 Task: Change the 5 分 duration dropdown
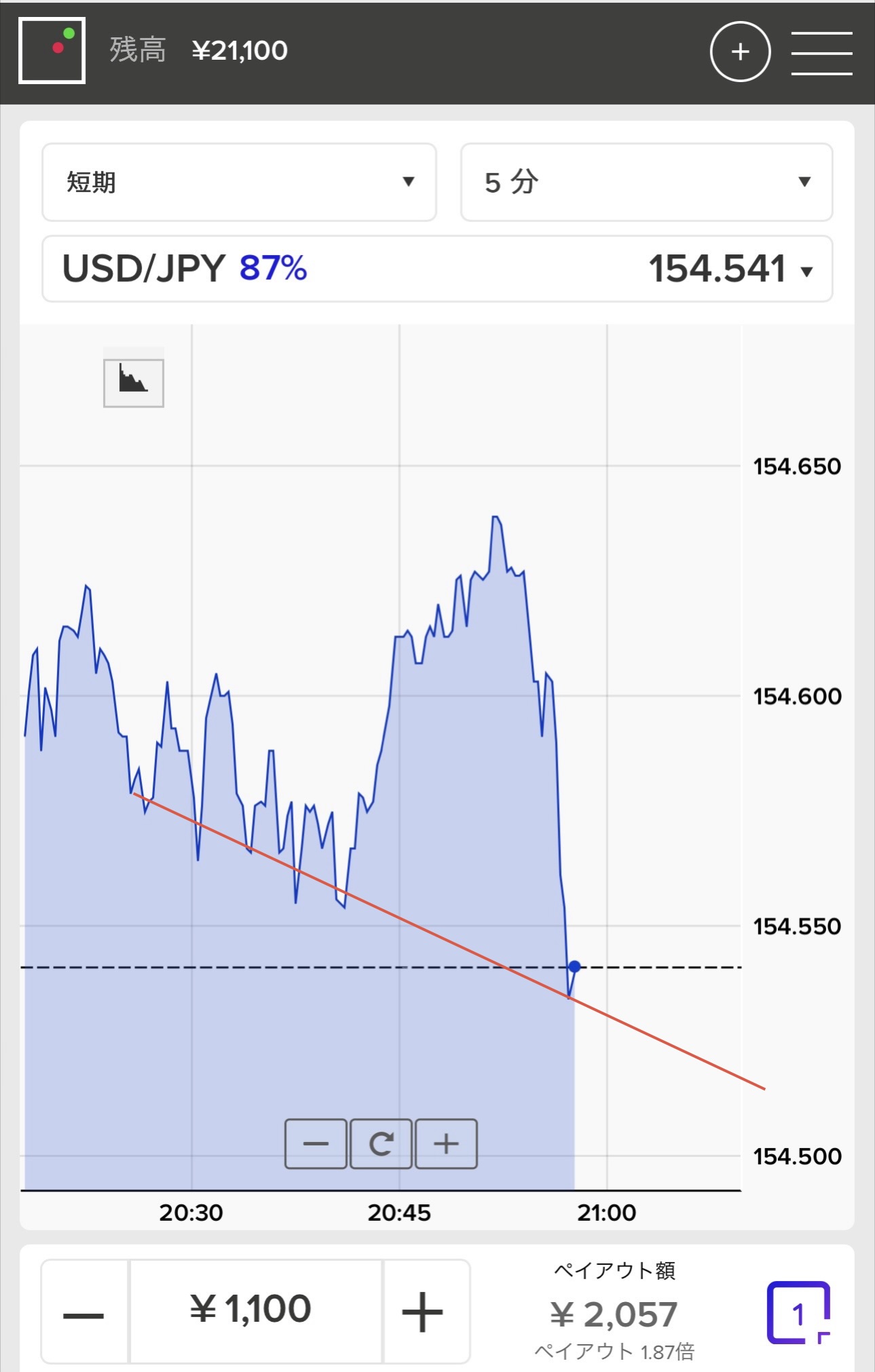[x=646, y=182]
